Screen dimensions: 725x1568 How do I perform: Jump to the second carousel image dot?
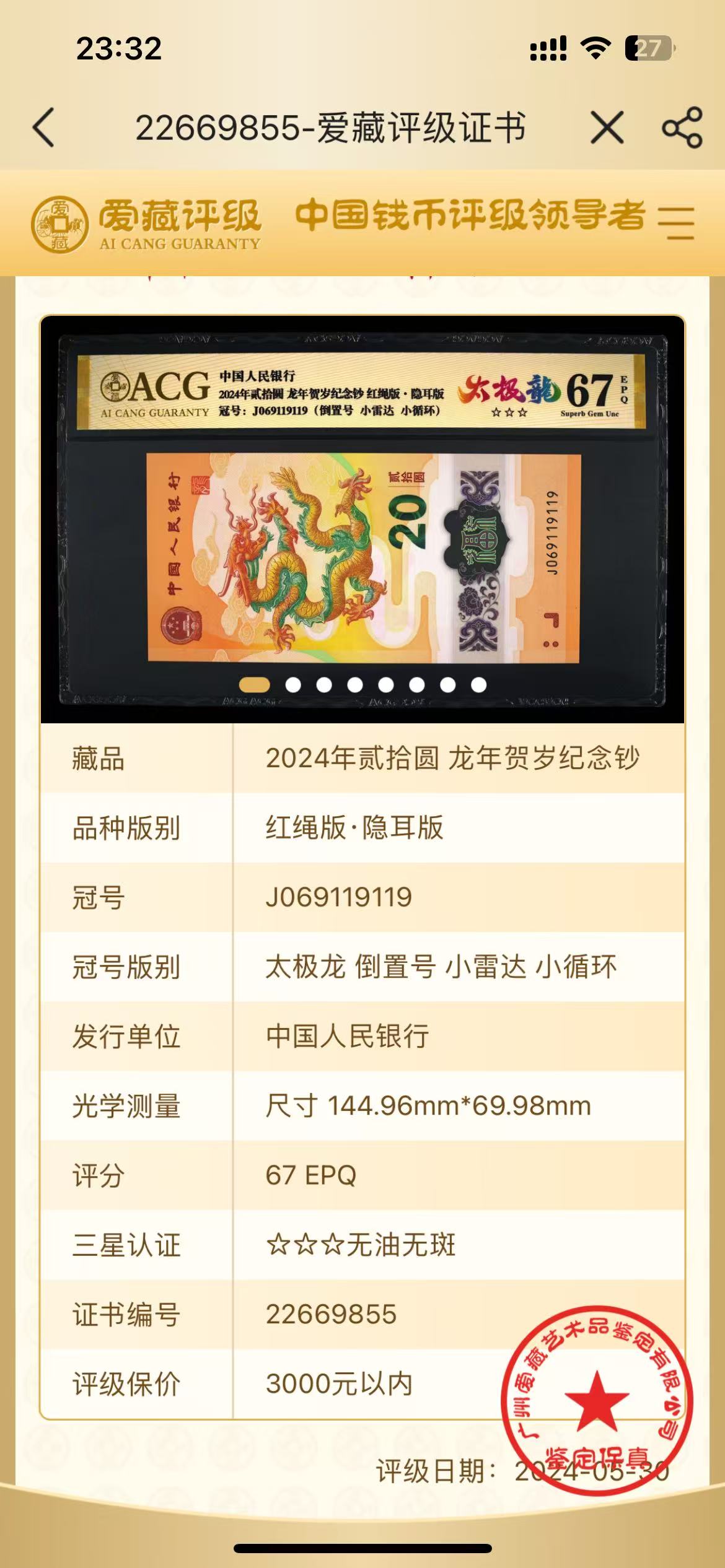[x=293, y=684]
